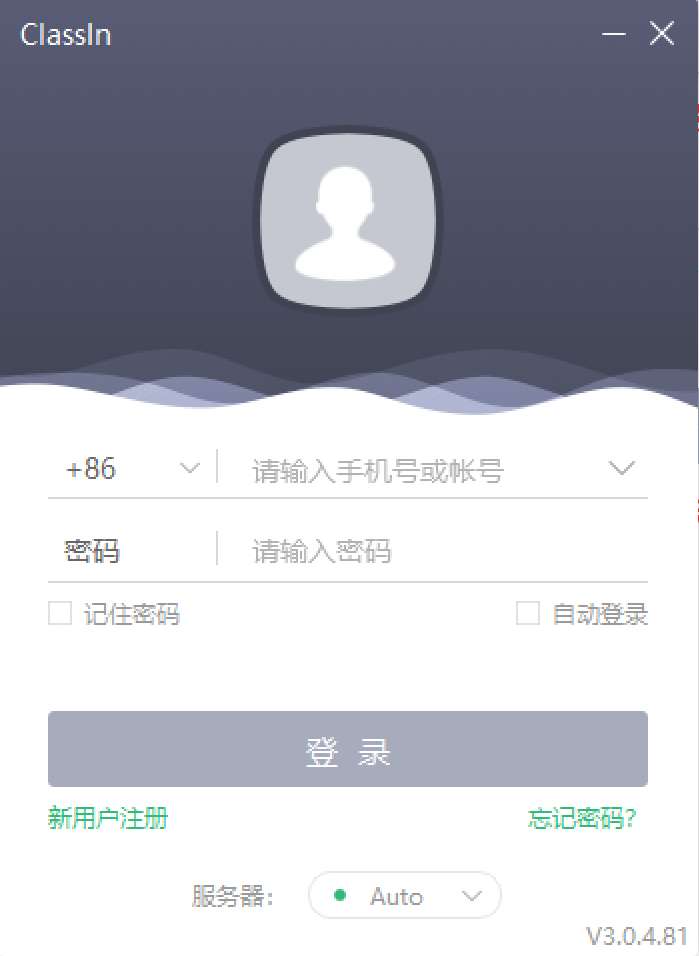
Task: Expand the saved accounts list arrow
Action: coord(622,469)
